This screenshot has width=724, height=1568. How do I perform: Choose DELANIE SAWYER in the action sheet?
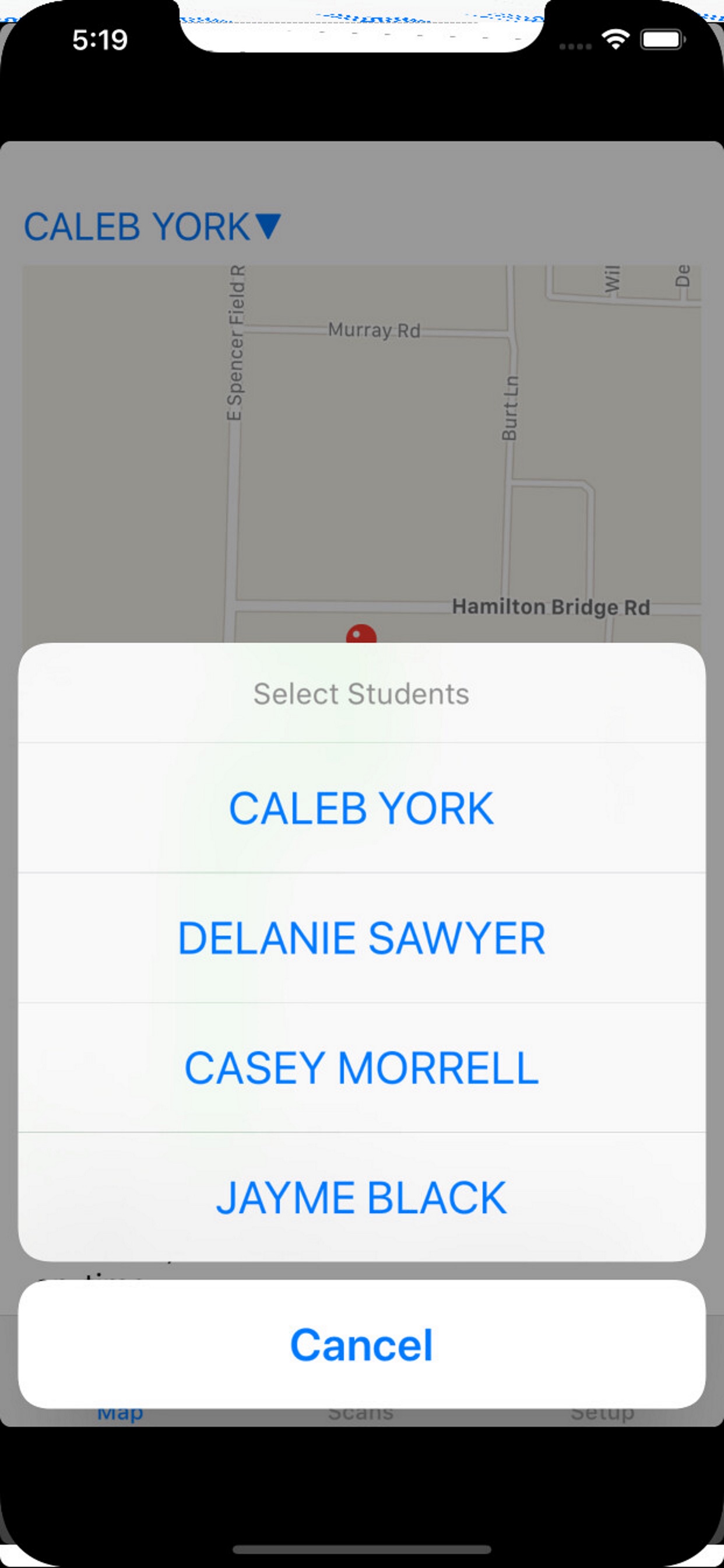361,938
